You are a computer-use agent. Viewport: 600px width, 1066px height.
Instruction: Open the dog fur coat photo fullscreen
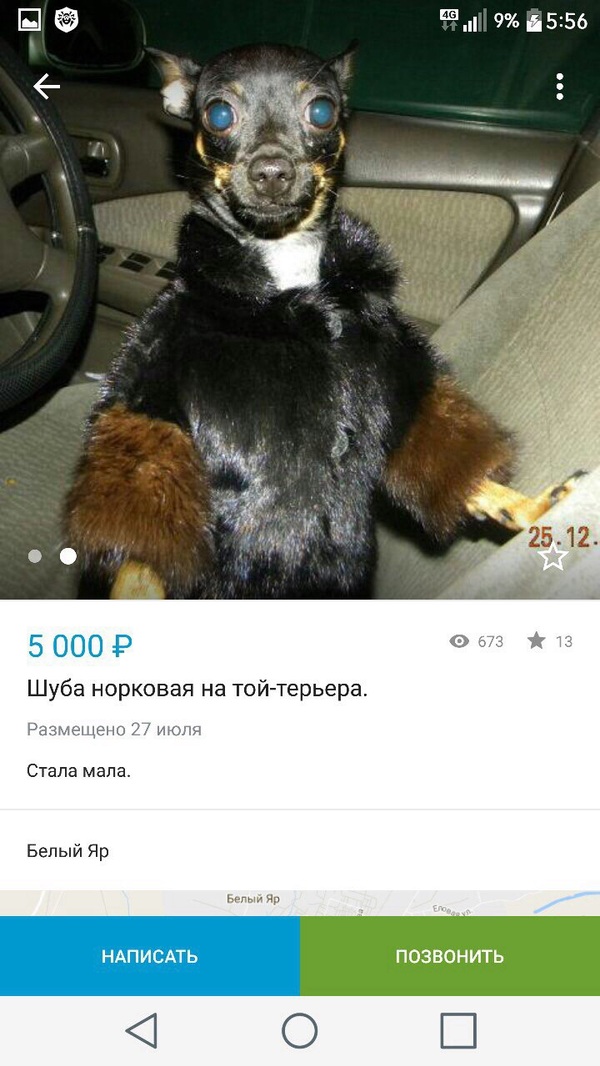[x=300, y=330]
